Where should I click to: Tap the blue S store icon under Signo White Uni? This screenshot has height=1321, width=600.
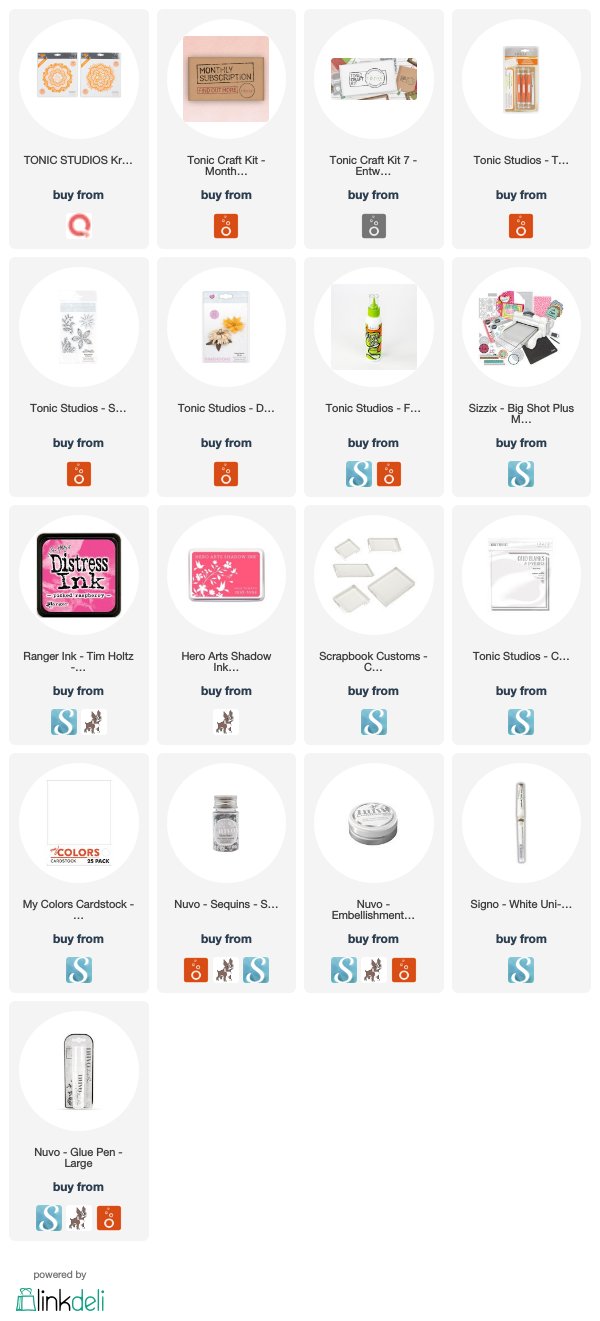click(x=521, y=969)
